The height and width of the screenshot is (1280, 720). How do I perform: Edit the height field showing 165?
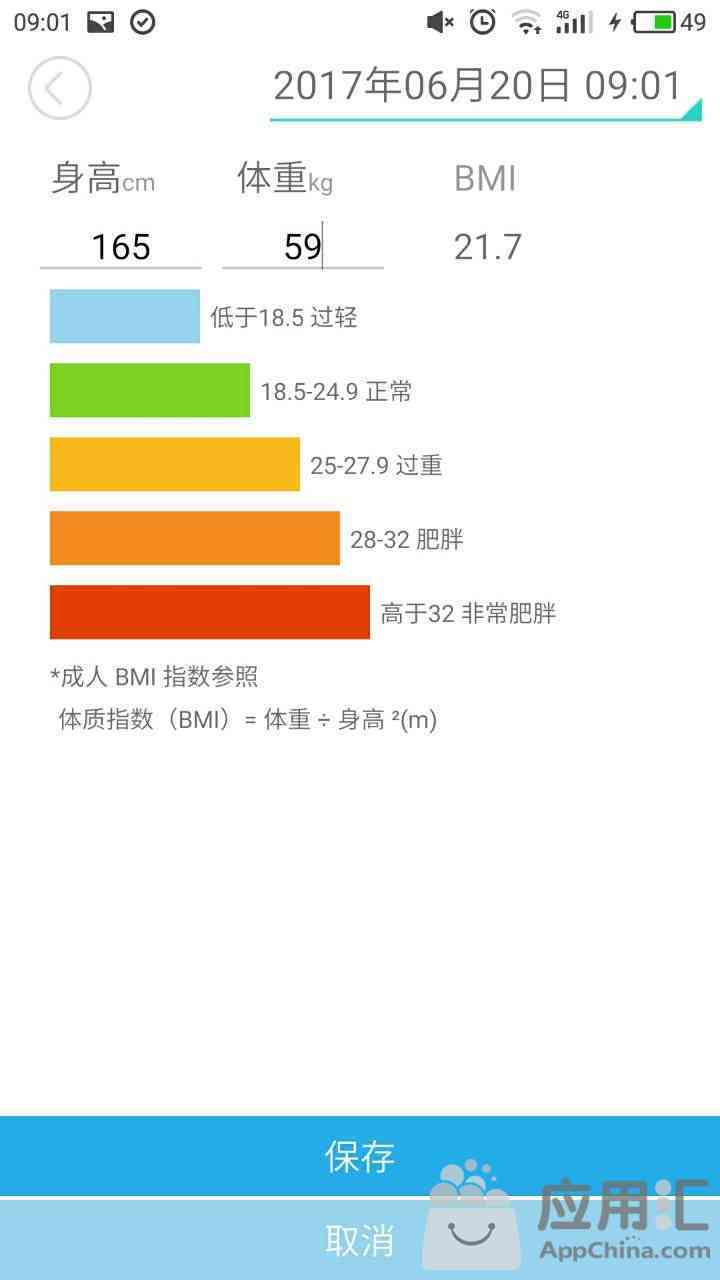(x=121, y=246)
